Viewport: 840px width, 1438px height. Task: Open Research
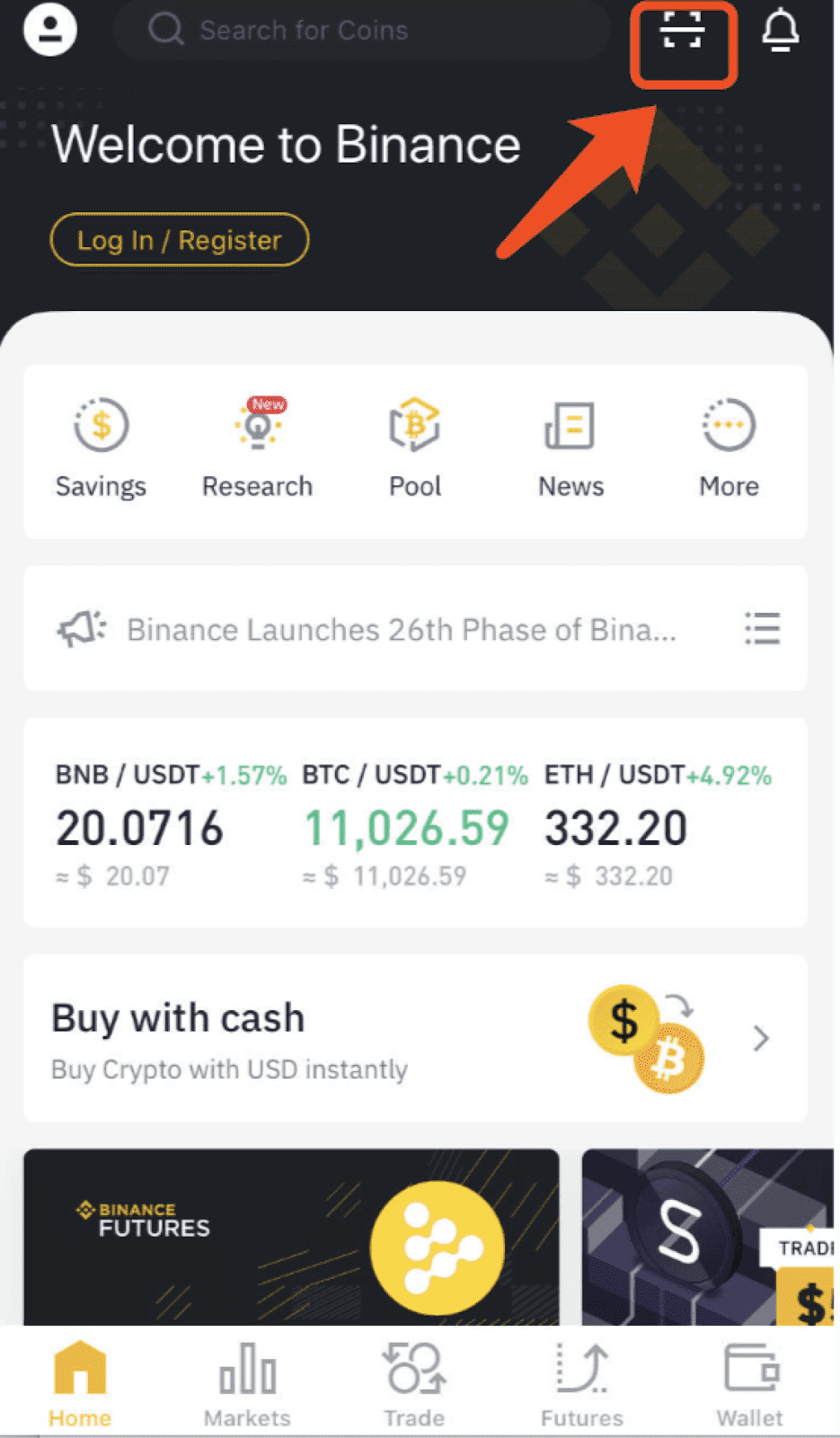tap(257, 448)
